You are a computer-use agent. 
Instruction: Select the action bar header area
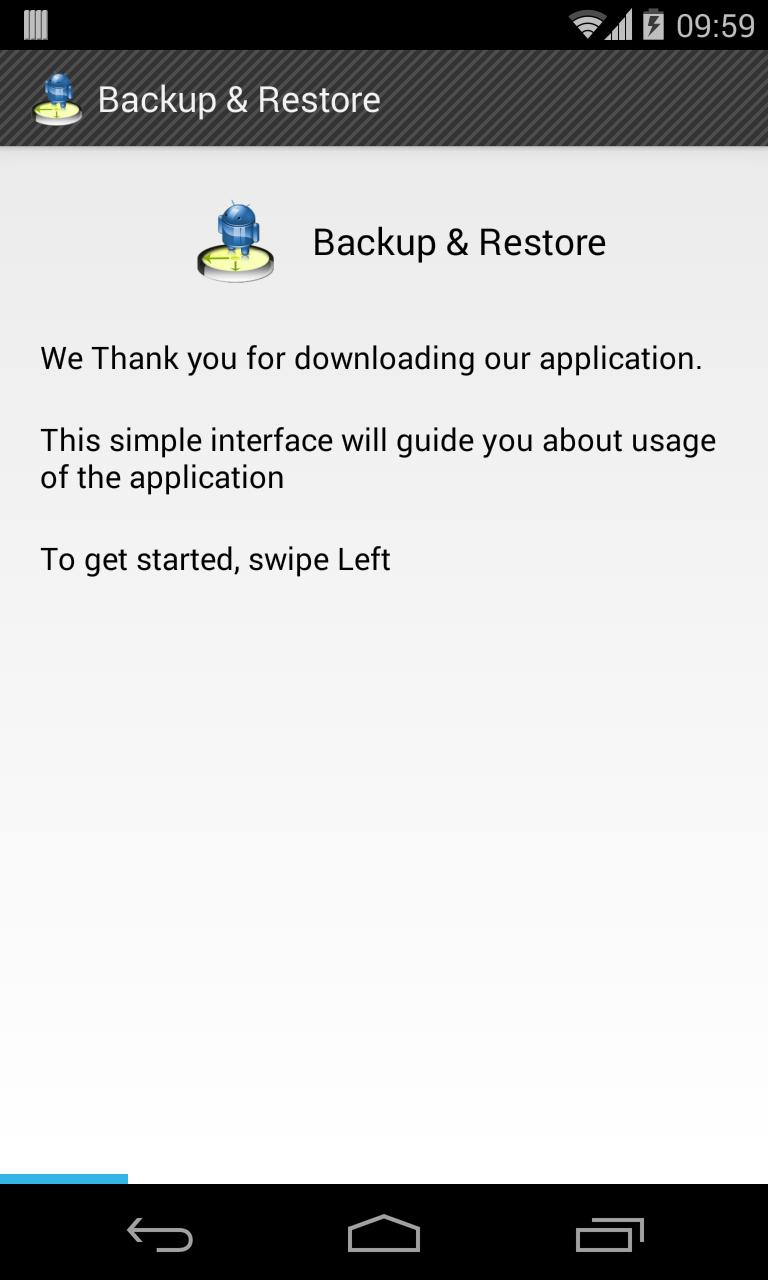384,98
